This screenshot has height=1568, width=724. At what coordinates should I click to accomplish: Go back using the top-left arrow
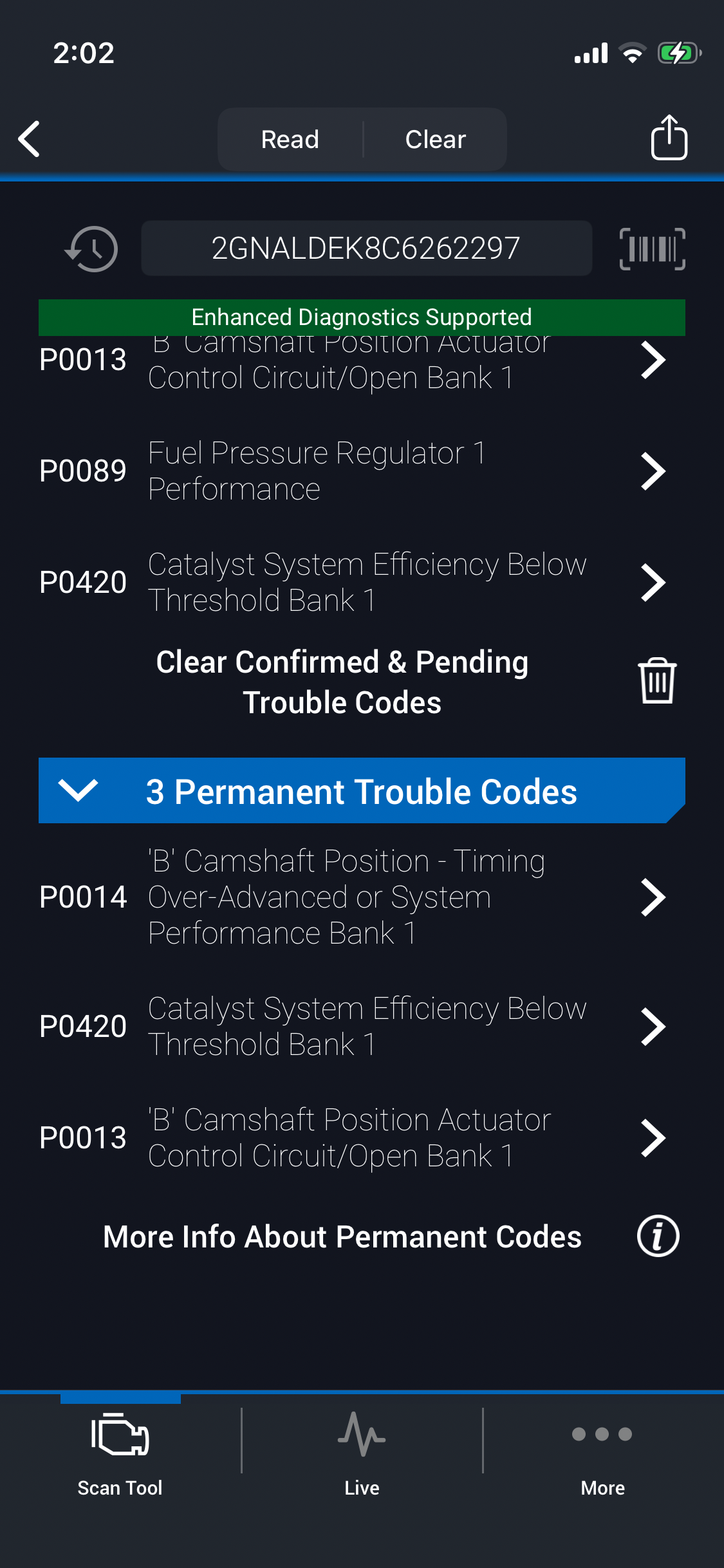(x=30, y=139)
